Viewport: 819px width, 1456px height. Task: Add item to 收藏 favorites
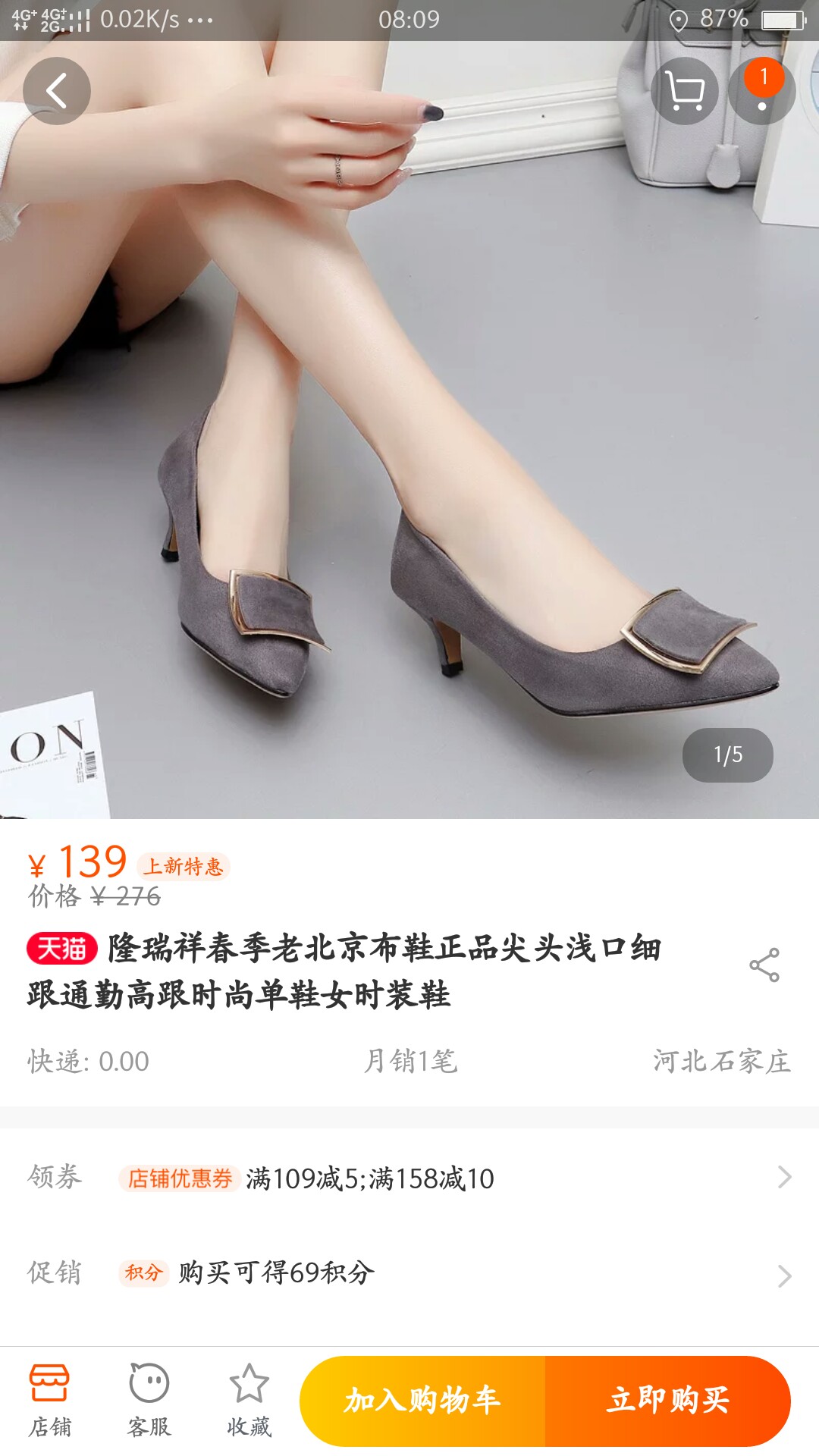pos(249,1401)
